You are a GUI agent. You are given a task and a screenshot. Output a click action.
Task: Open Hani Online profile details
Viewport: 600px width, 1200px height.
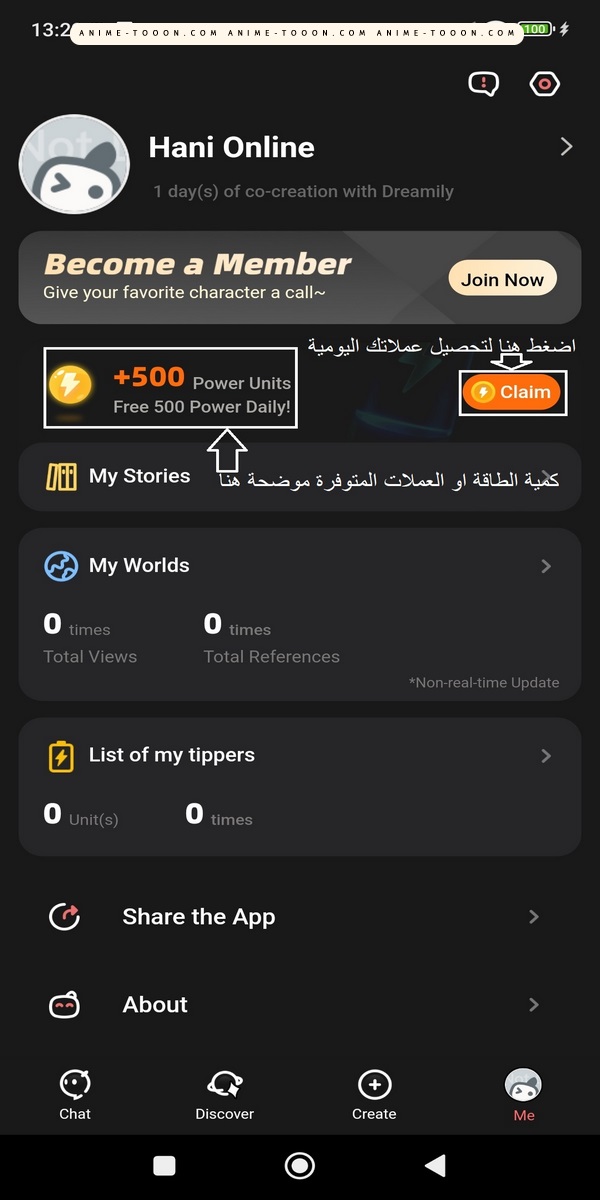[x=566, y=147]
